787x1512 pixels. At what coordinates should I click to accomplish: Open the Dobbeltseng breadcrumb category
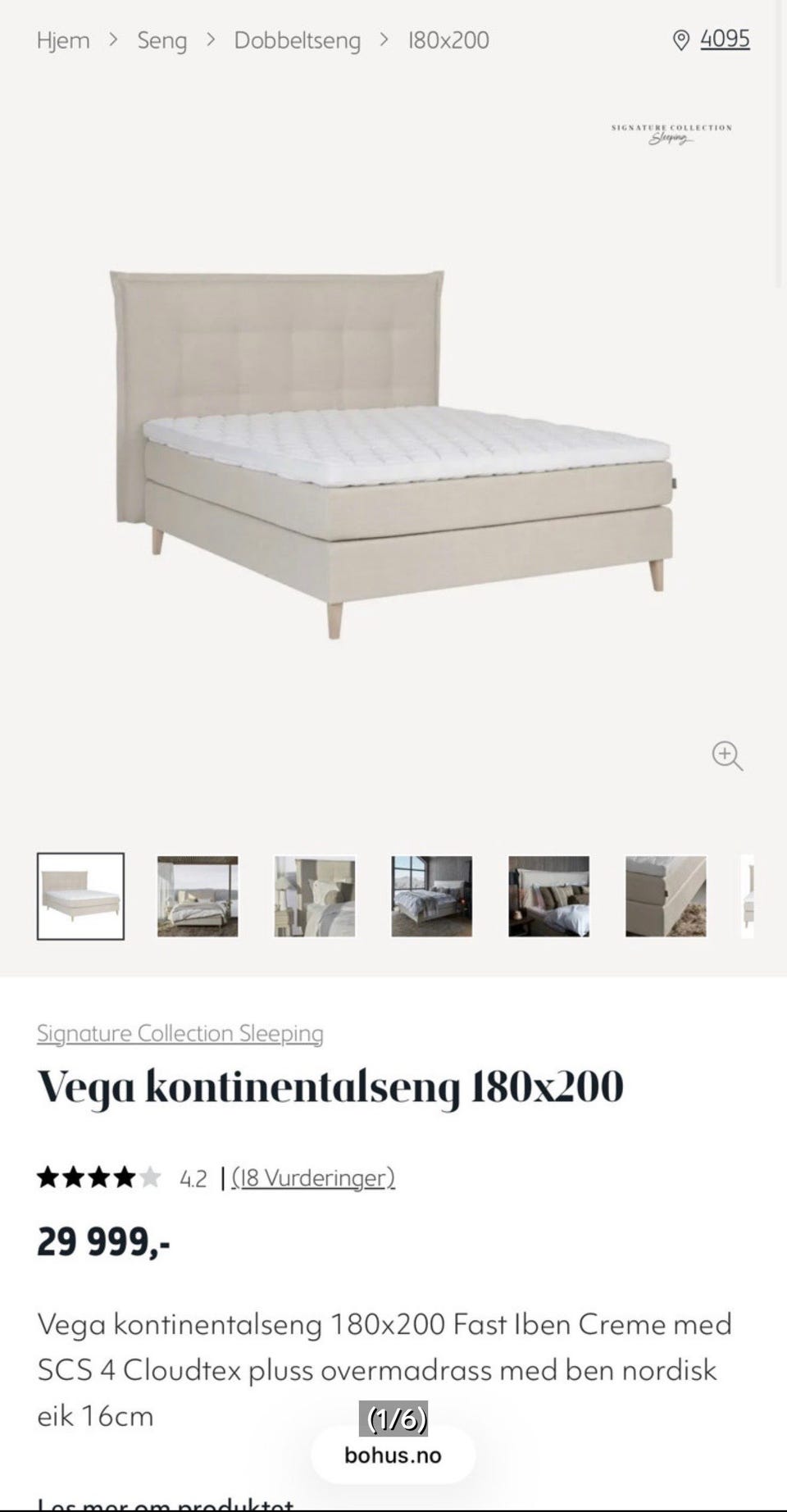point(297,39)
